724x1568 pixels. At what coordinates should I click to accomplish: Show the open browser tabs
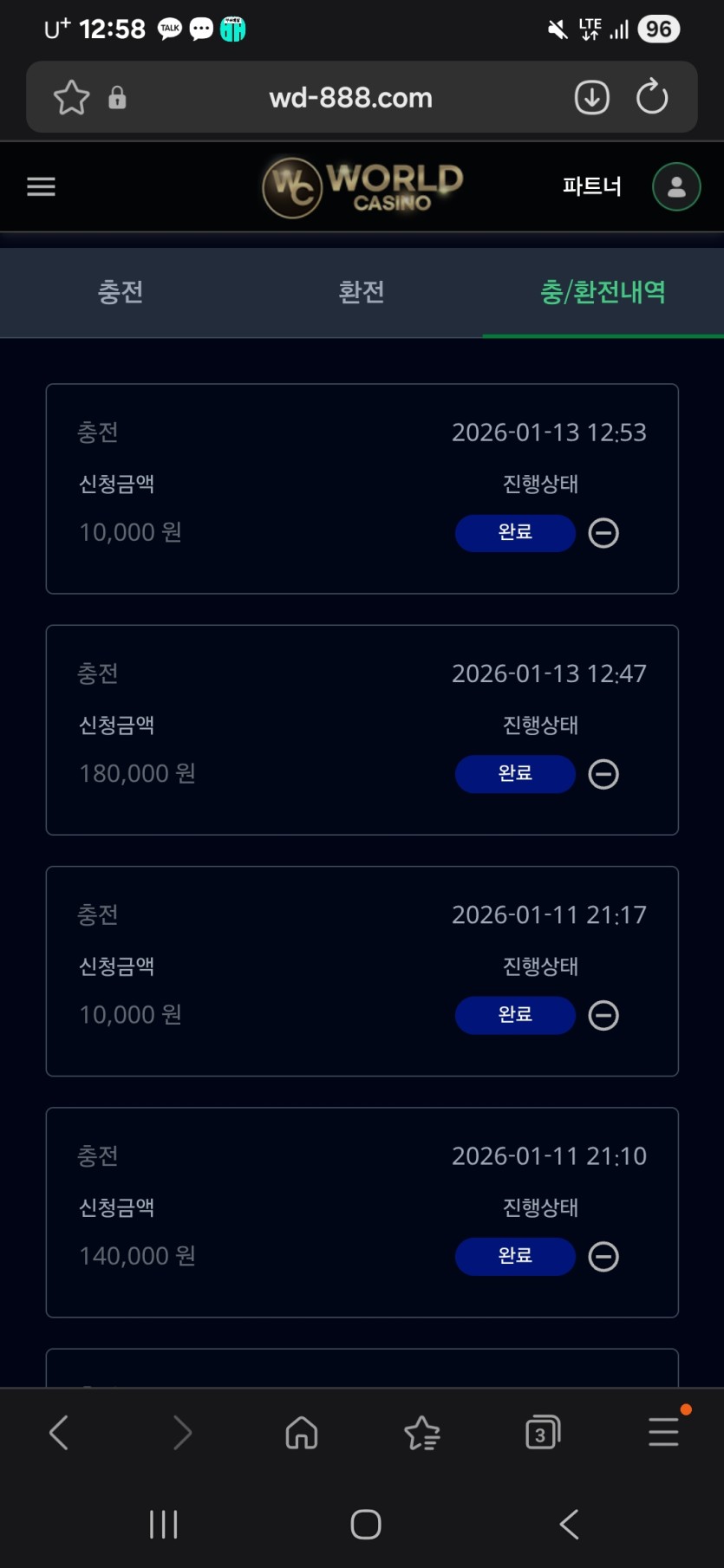point(543,1433)
